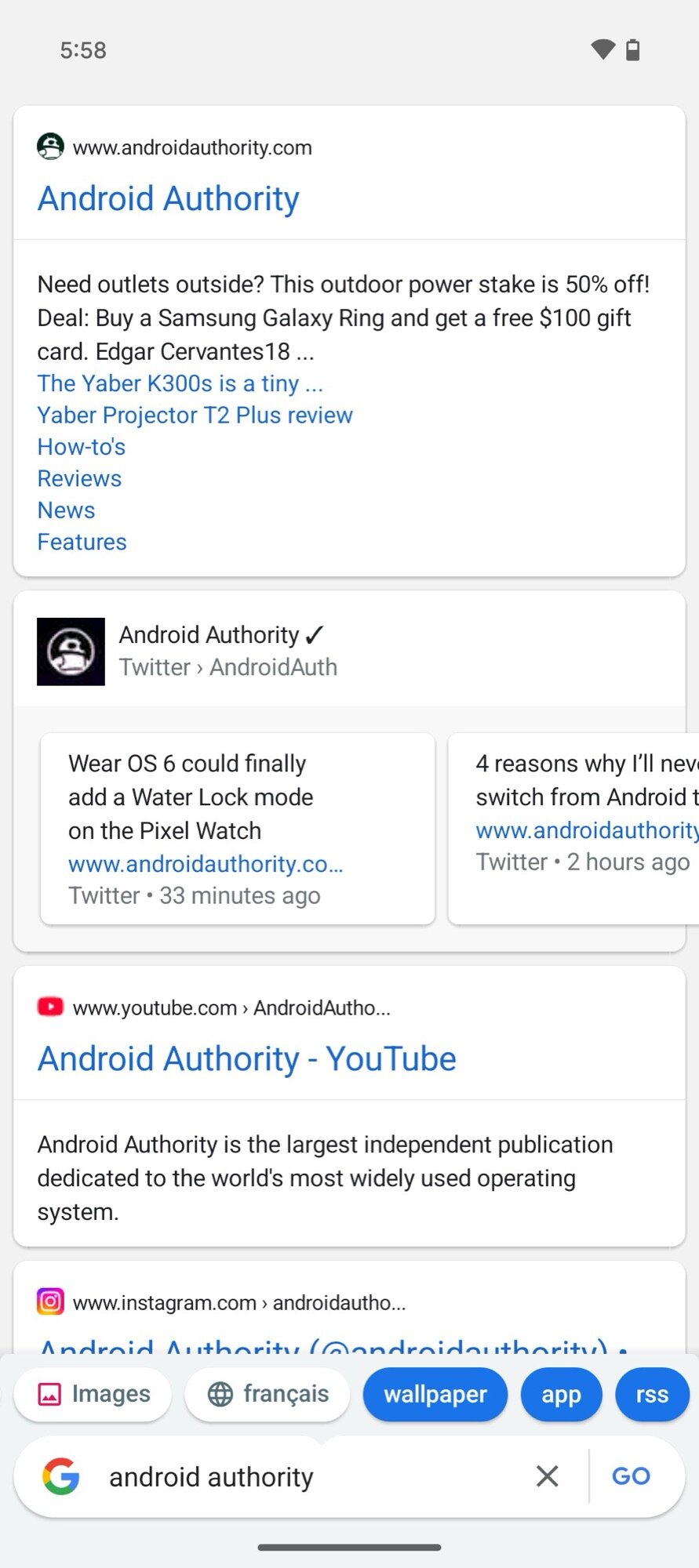Open Android Authority - YouTube result
This screenshot has width=699, height=1568.
point(247,1059)
